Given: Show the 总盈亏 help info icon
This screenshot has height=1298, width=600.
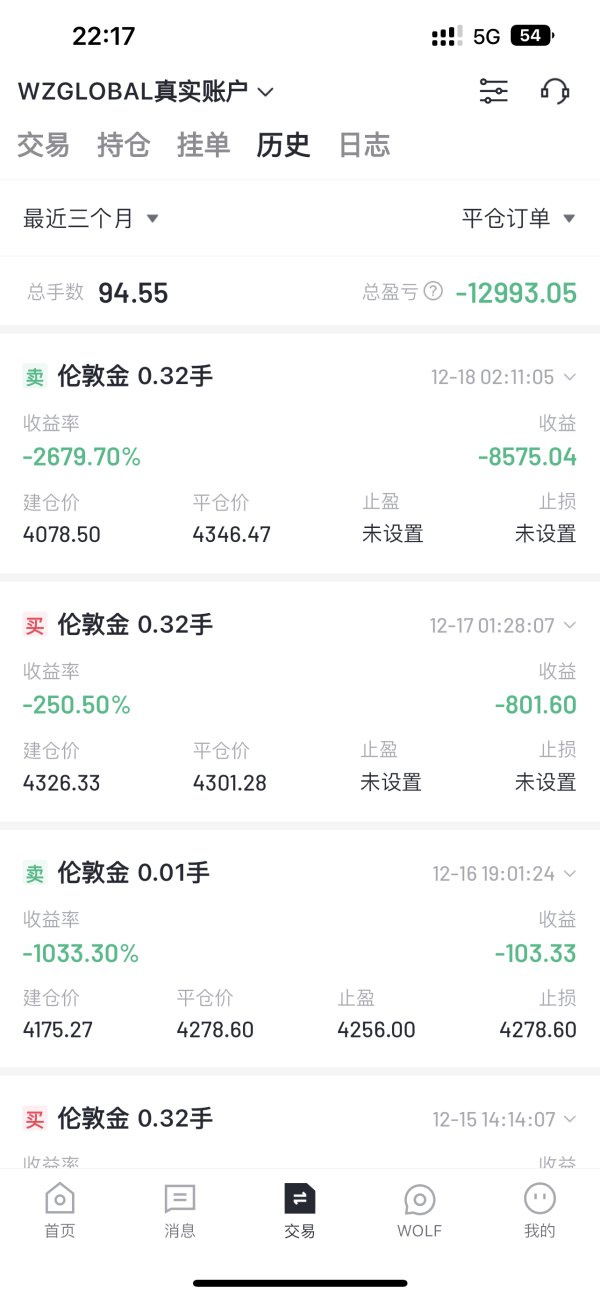Looking at the screenshot, I should 433,292.
